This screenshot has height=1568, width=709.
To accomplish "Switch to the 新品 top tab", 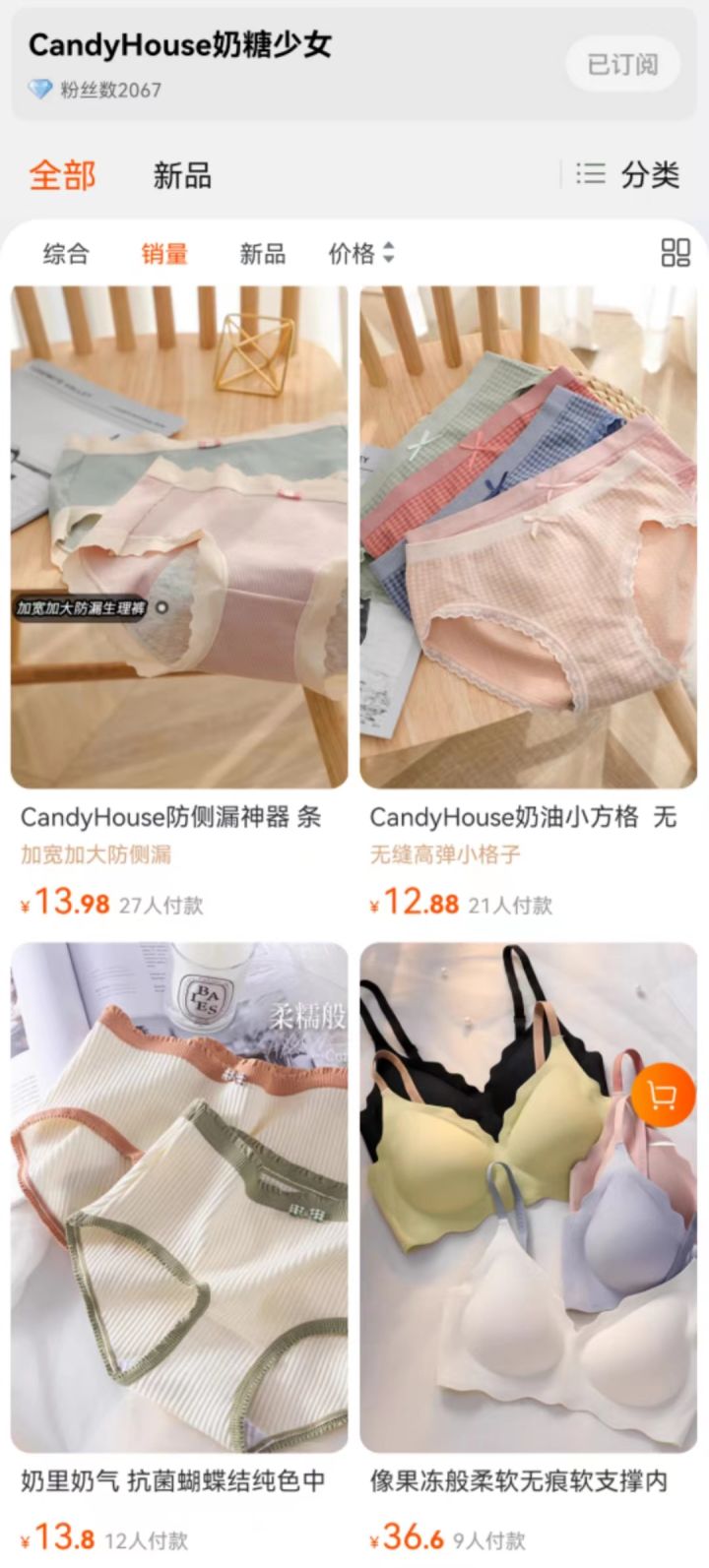I will click(x=182, y=175).
